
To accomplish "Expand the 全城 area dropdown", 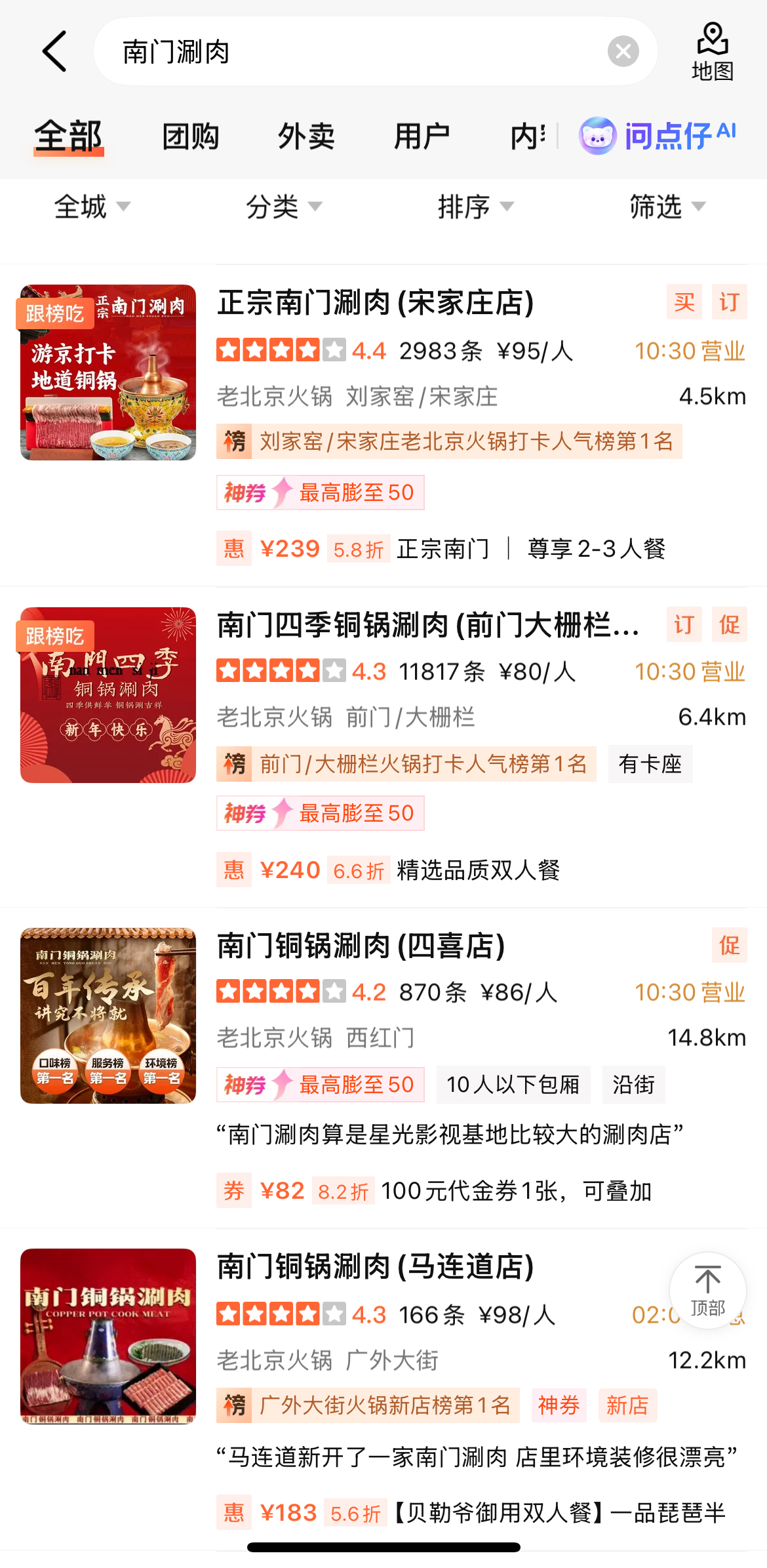I will 92,207.
